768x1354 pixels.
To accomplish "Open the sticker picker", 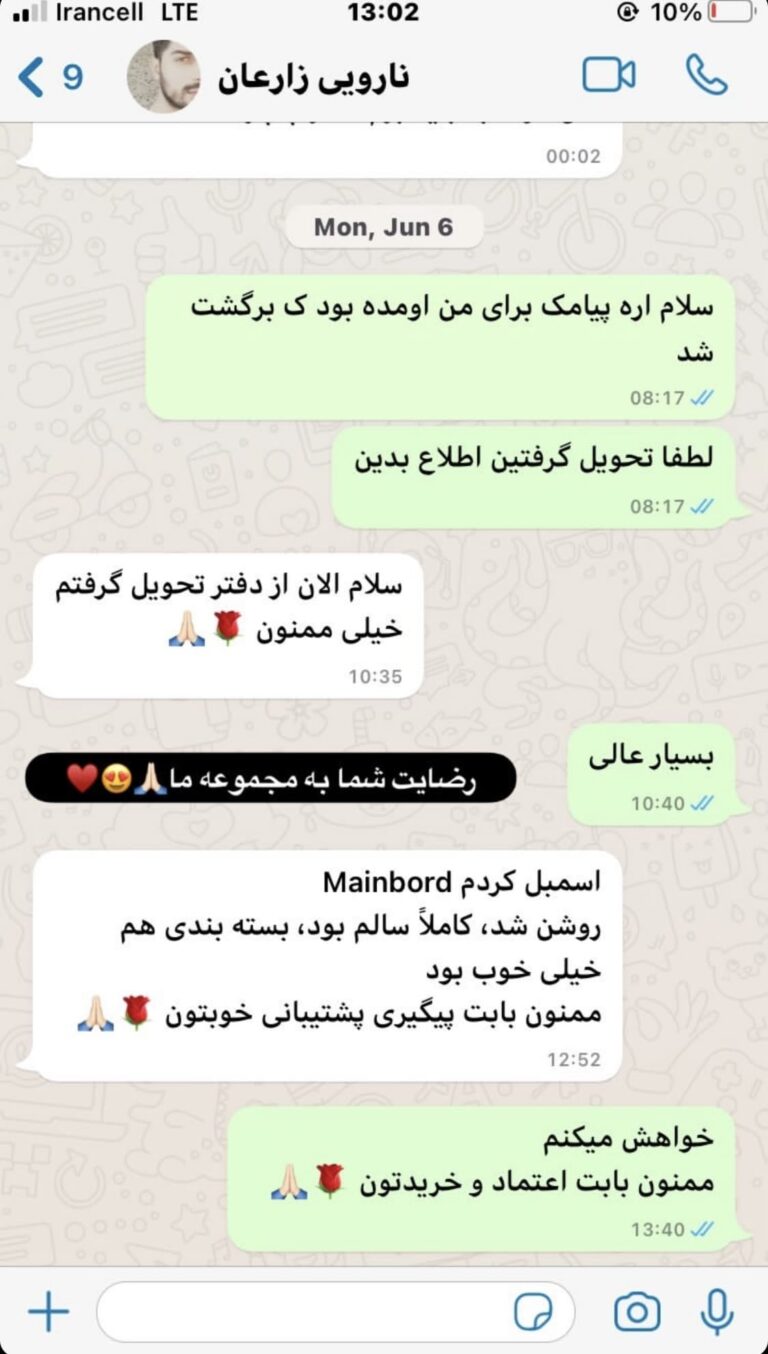I will tap(534, 1312).
